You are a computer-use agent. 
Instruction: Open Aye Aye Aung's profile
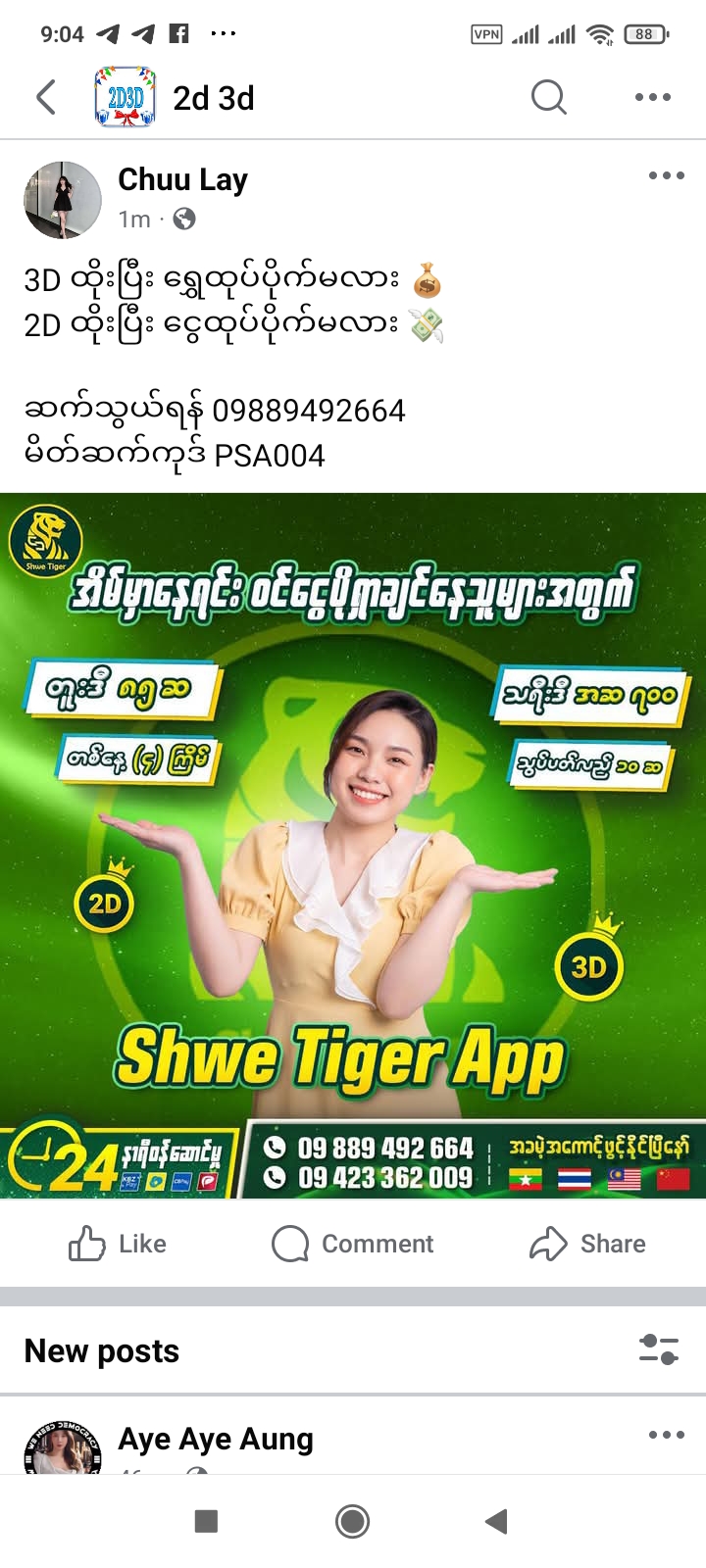[x=215, y=1439]
